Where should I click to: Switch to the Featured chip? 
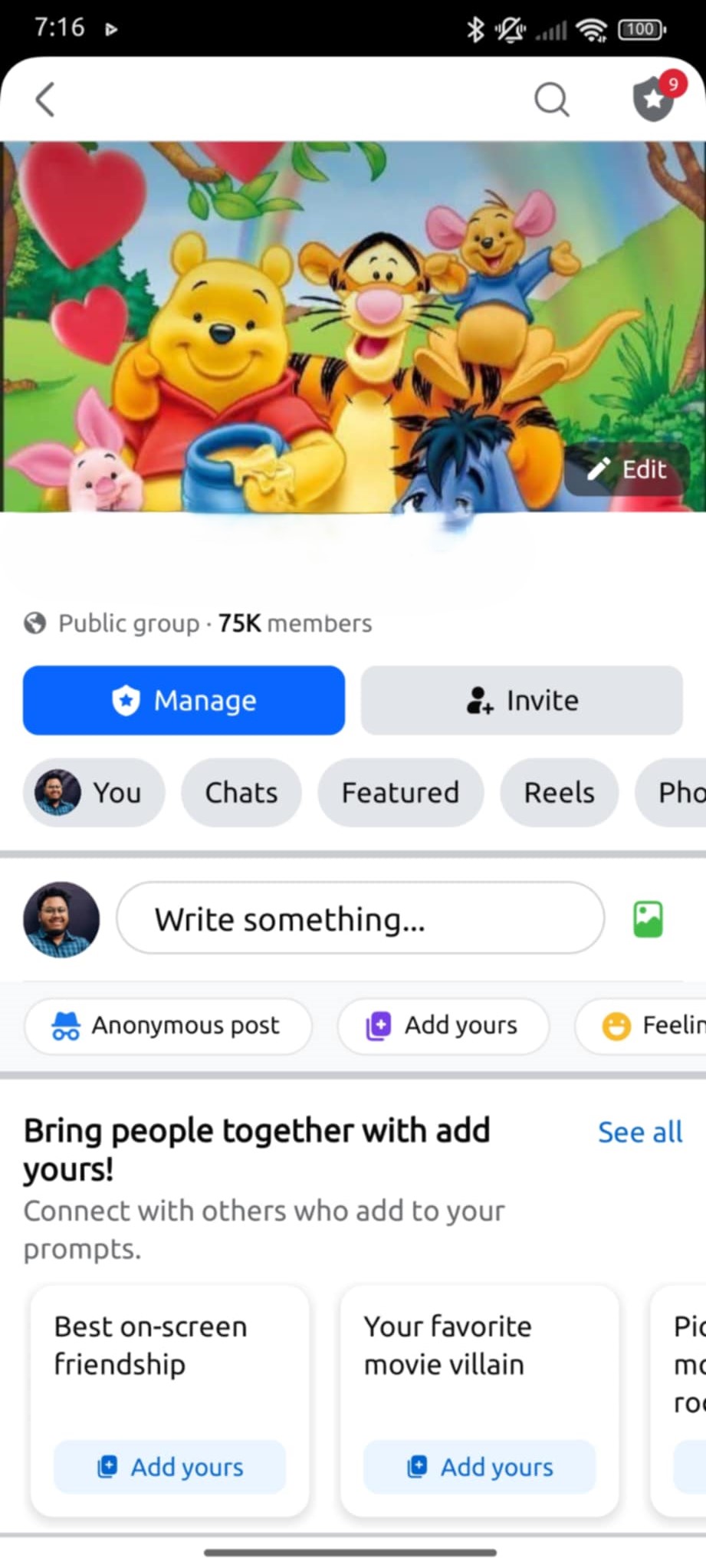(401, 793)
